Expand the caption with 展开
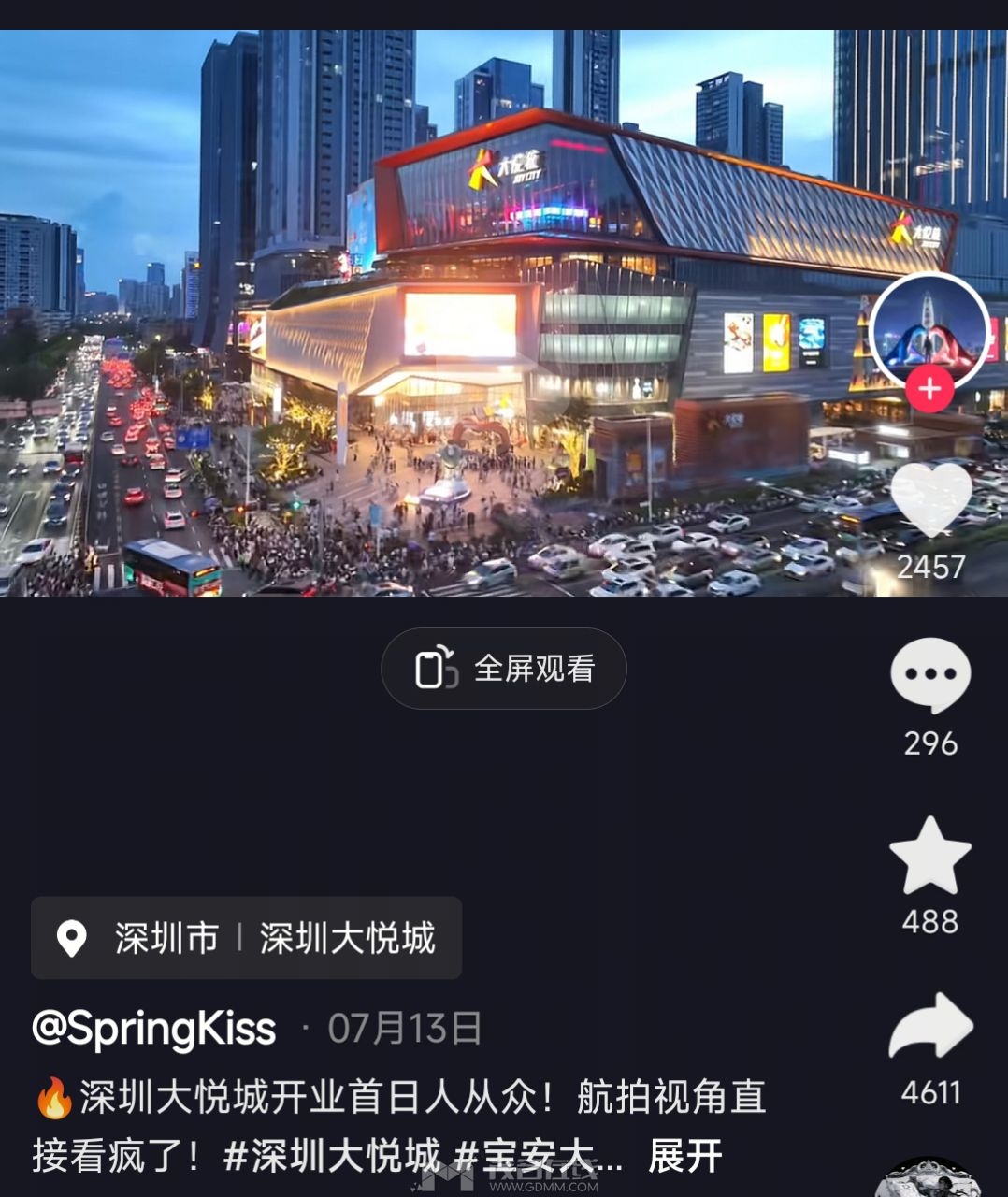The height and width of the screenshot is (1197, 1008). point(685,1157)
